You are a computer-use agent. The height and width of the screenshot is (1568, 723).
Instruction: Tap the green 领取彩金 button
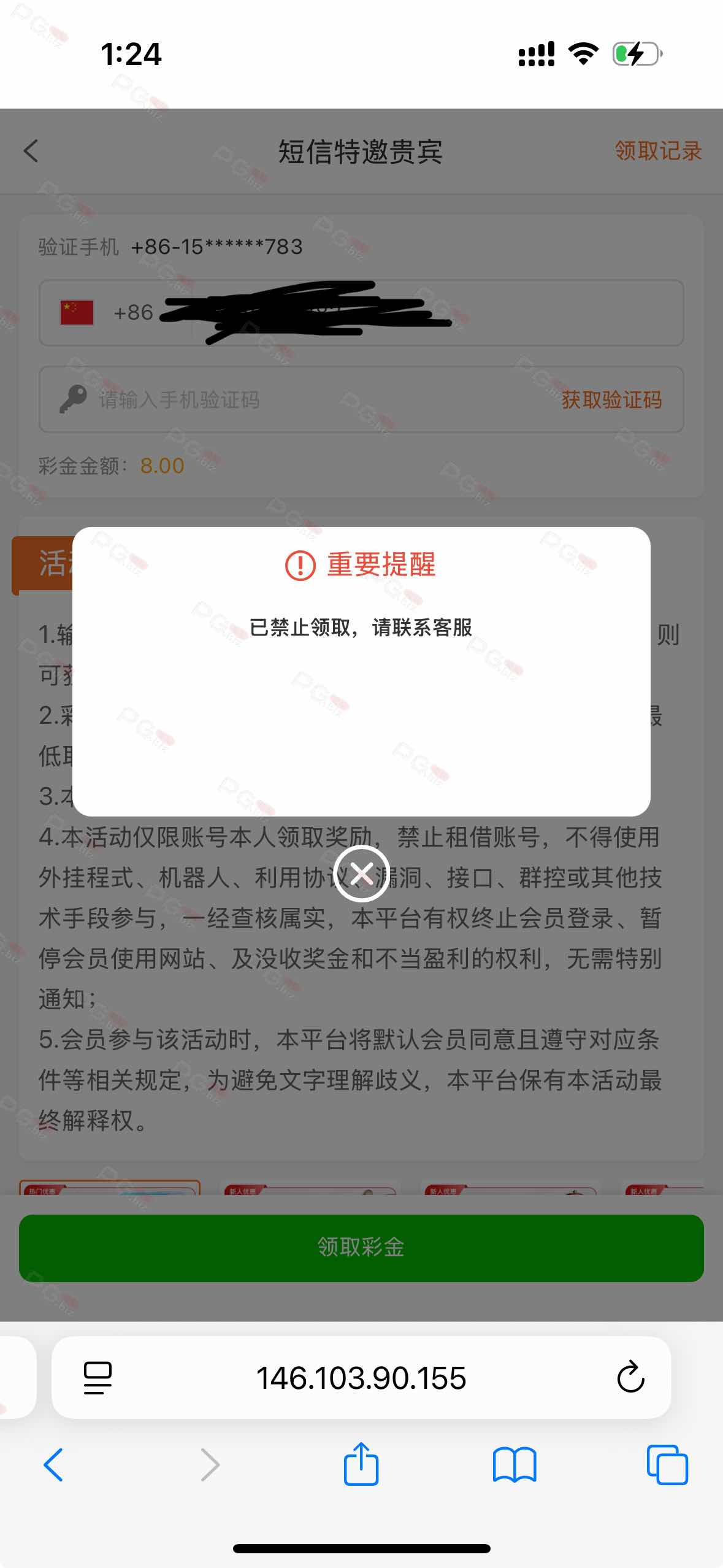(361, 1248)
